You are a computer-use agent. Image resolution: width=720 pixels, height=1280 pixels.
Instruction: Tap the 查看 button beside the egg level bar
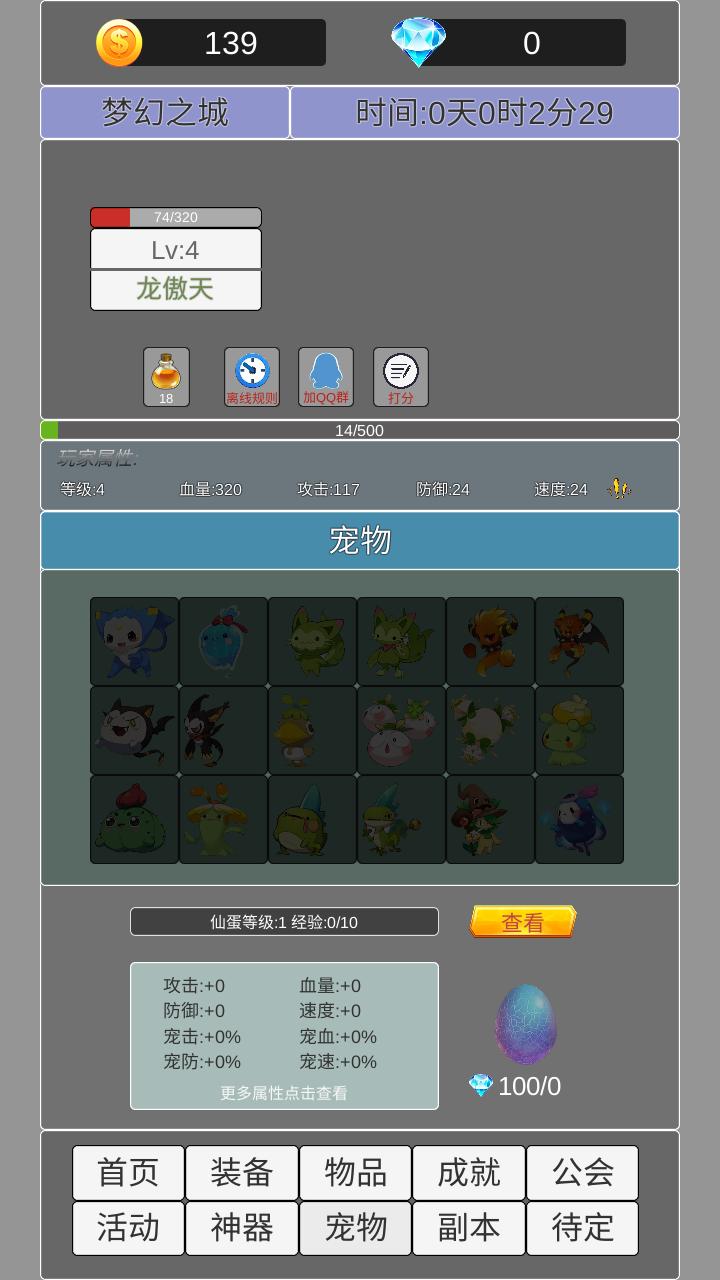[523, 922]
